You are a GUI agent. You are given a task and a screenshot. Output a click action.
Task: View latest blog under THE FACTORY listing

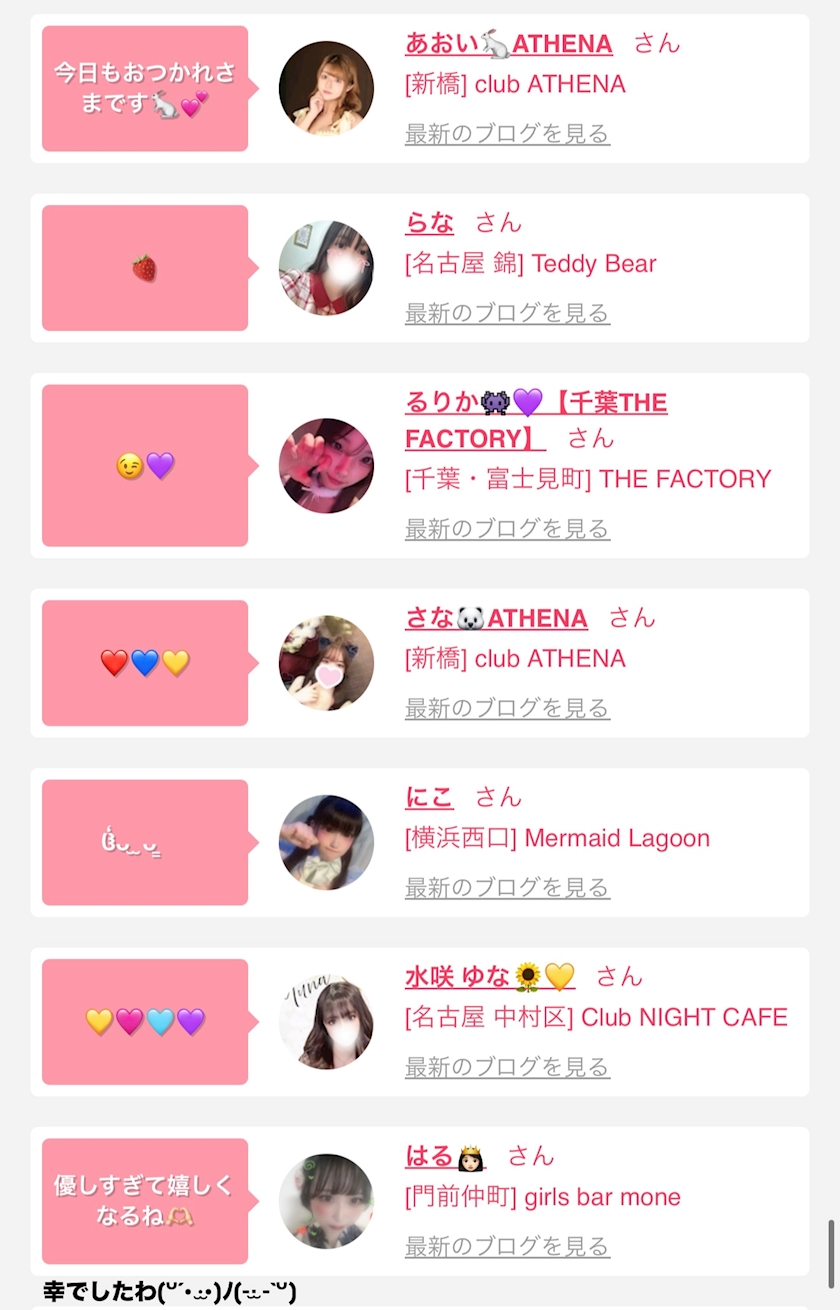tap(507, 529)
